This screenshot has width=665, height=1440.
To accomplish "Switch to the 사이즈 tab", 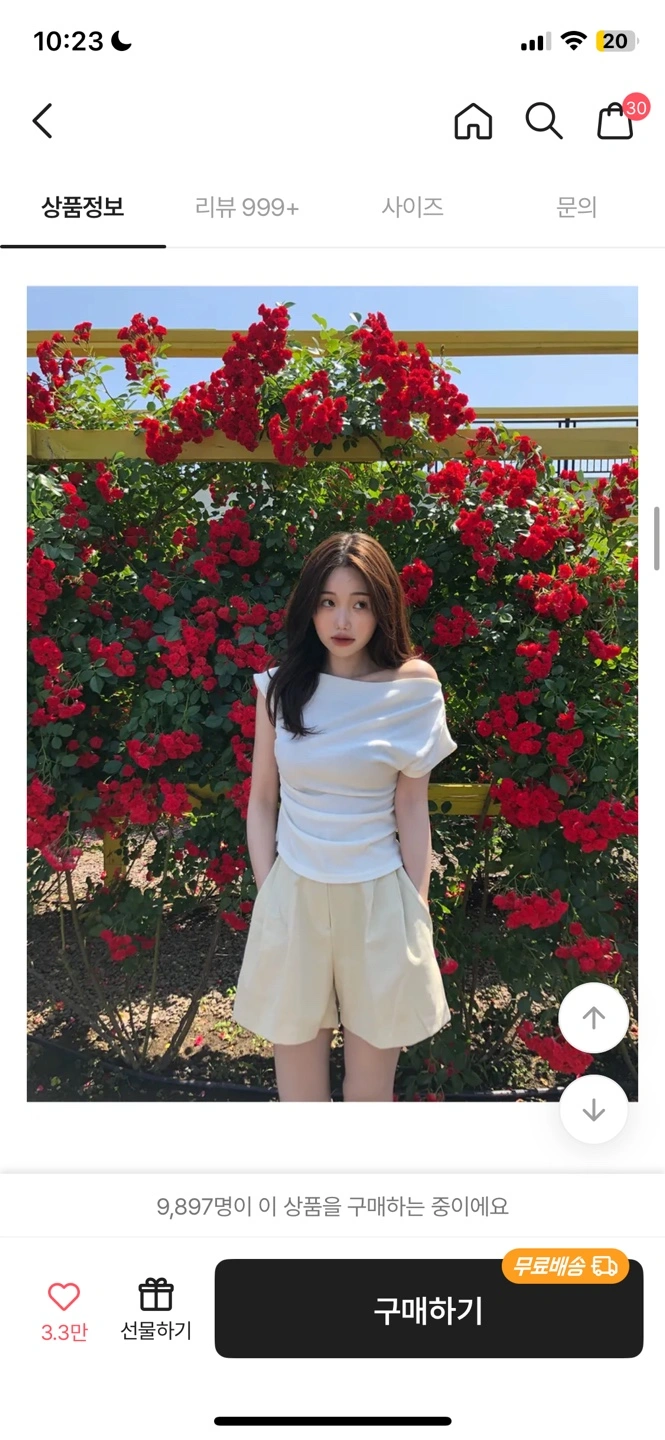I will pyautogui.click(x=412, y=208).
